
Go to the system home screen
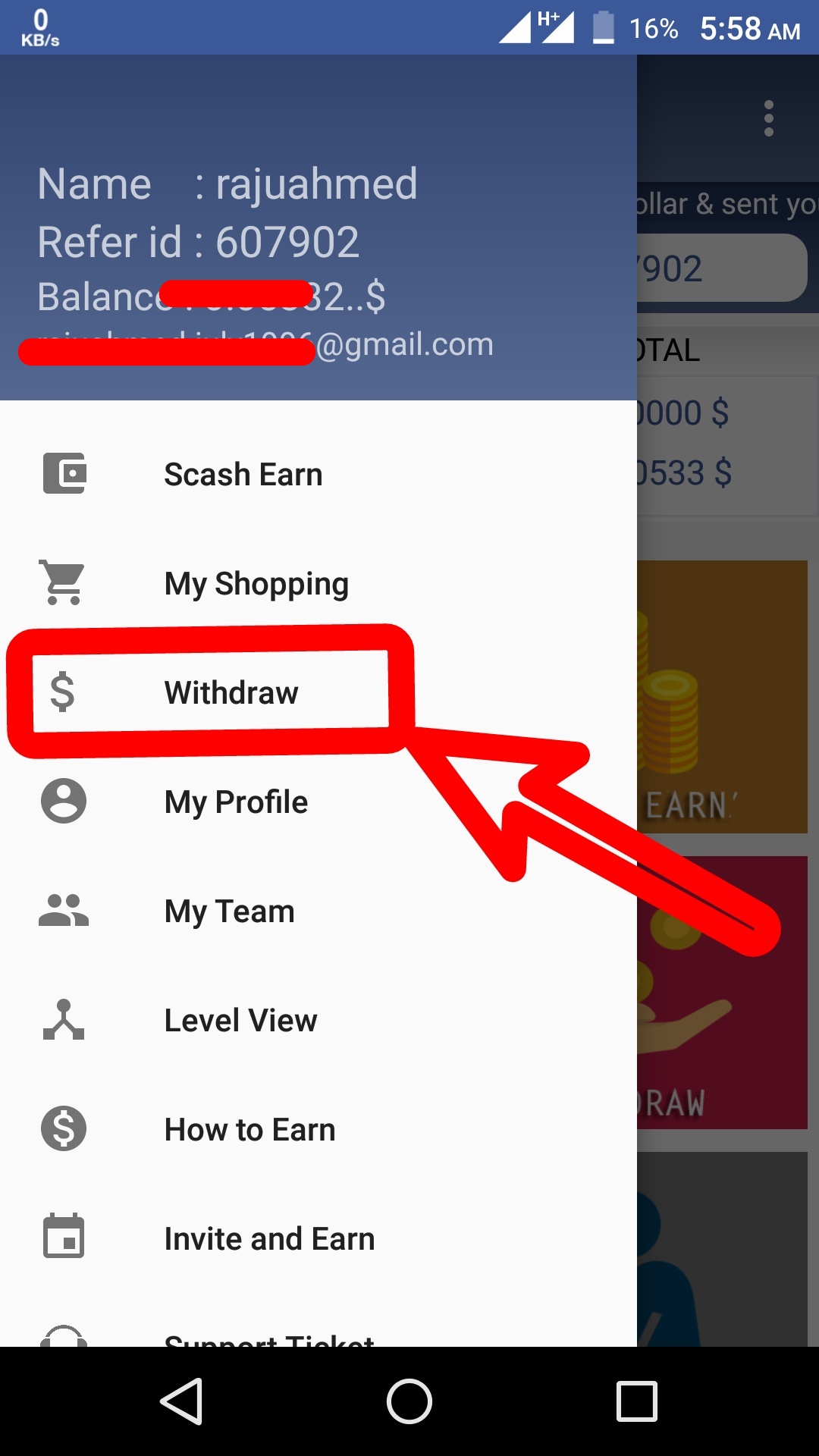pyautogui.click(x=409, y=1401)
